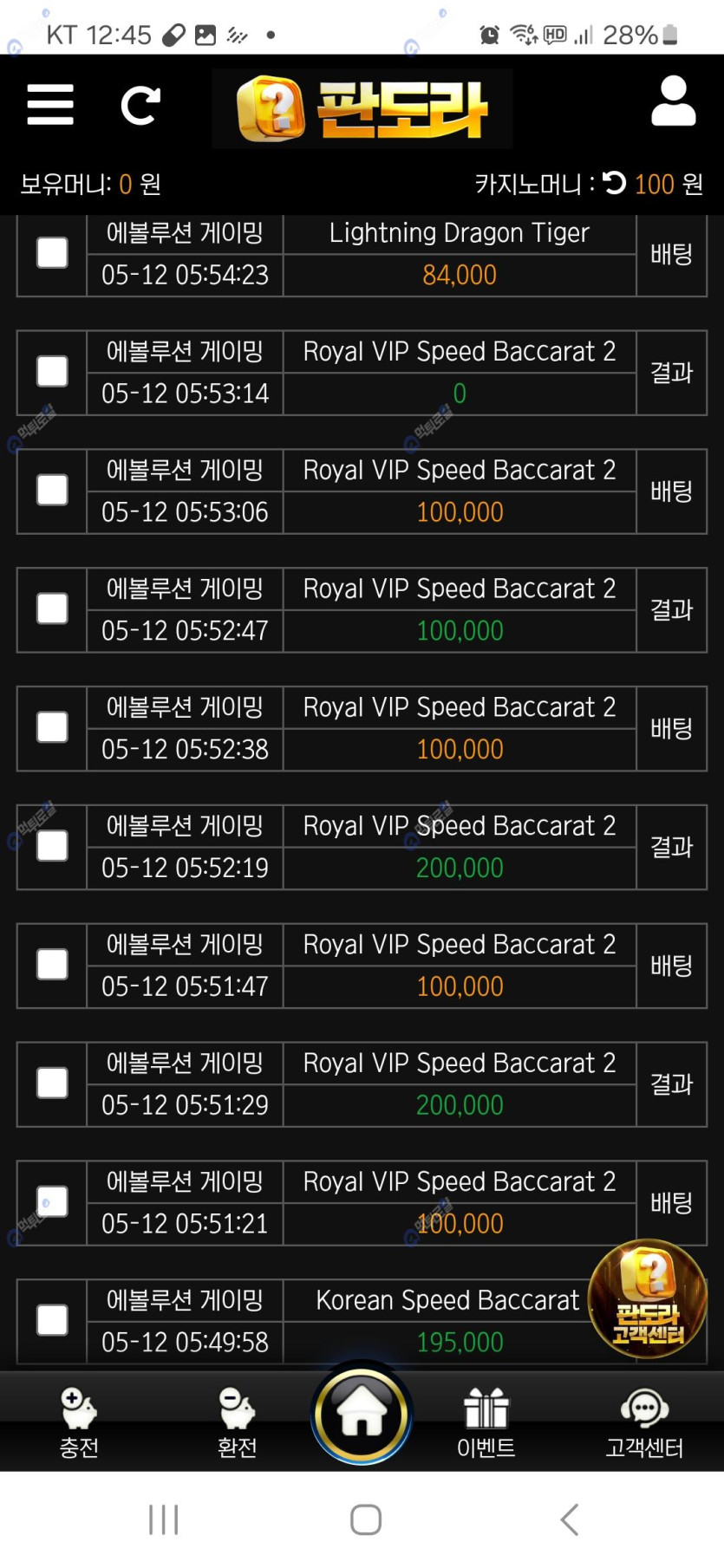Check the Korean Speed Baccarat row checkbox
Screen dimensions: 724x1568
coord(52,1320)
